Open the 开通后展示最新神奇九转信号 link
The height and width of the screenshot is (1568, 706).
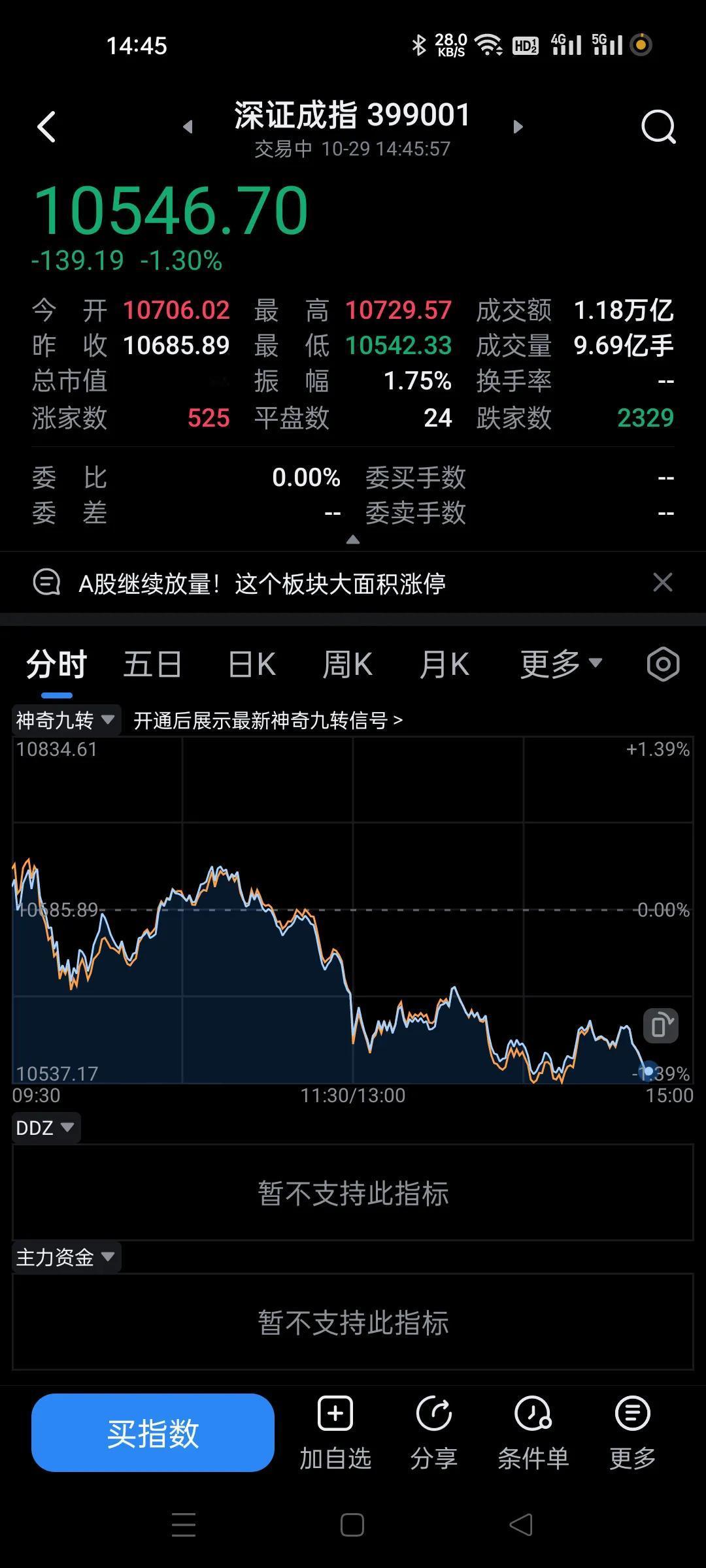(268, 721)
